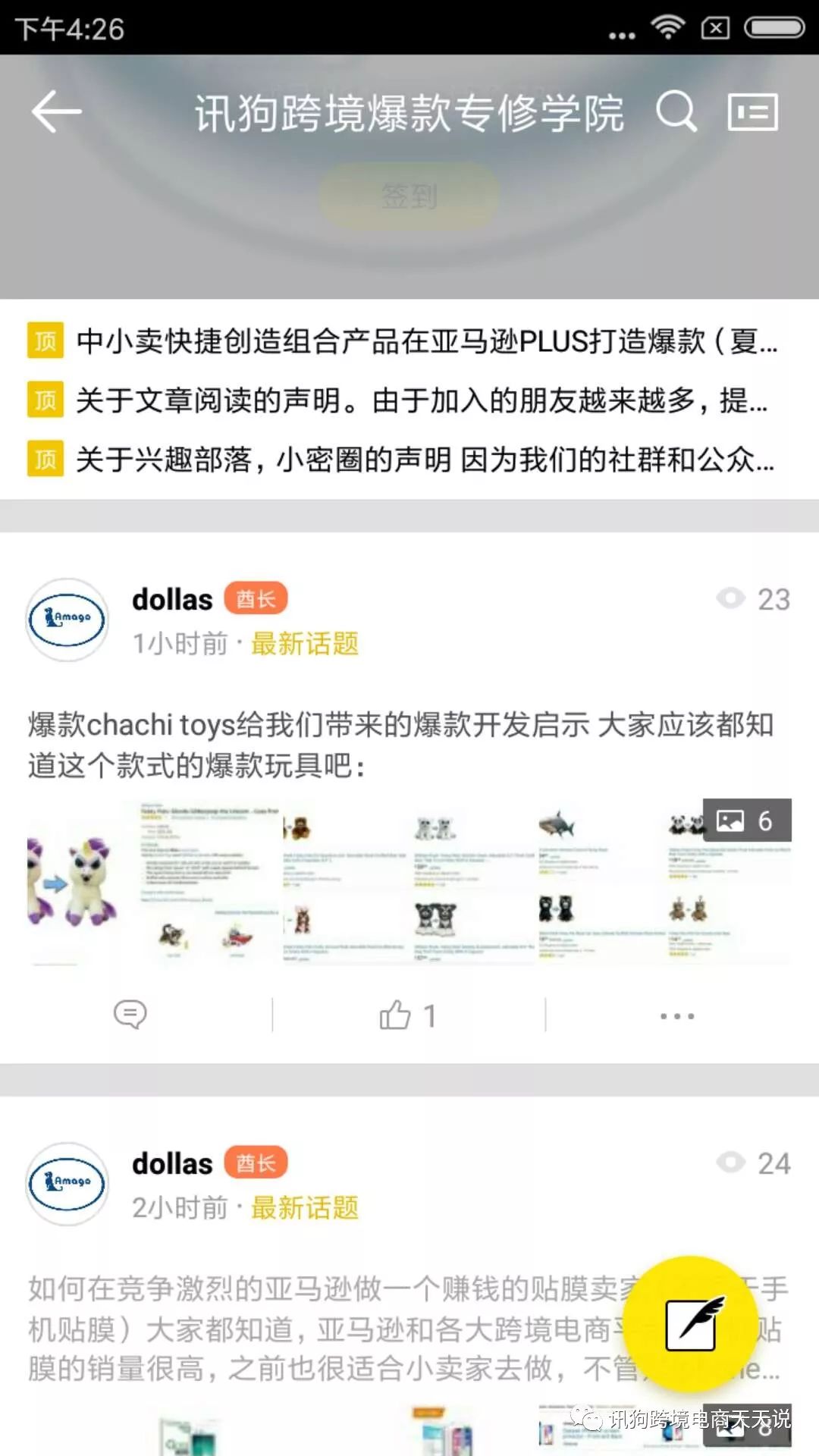This screenshot has width=819, height=1456.
Task: Open the search icon in header
Action: pos(675,112)
